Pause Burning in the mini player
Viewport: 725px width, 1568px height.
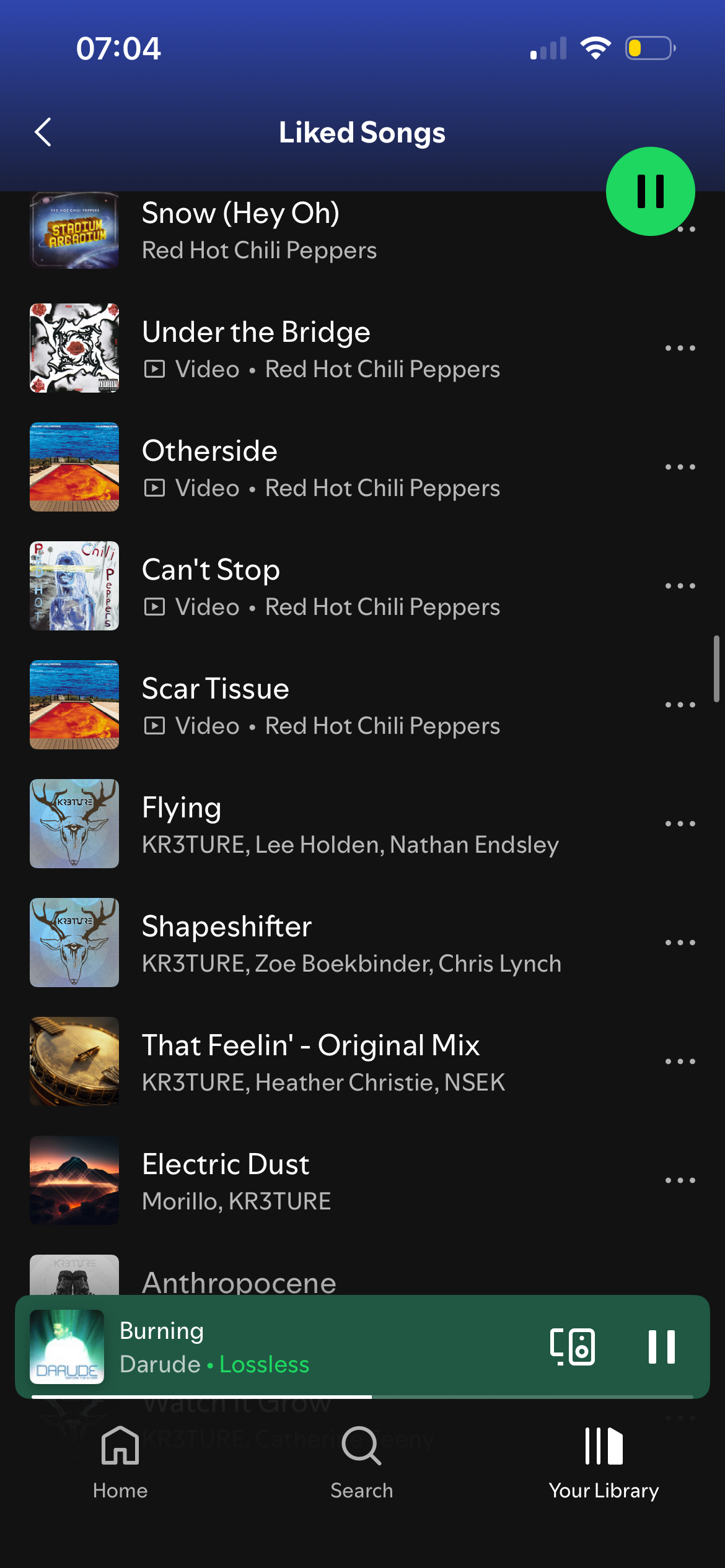[661, 1347]
